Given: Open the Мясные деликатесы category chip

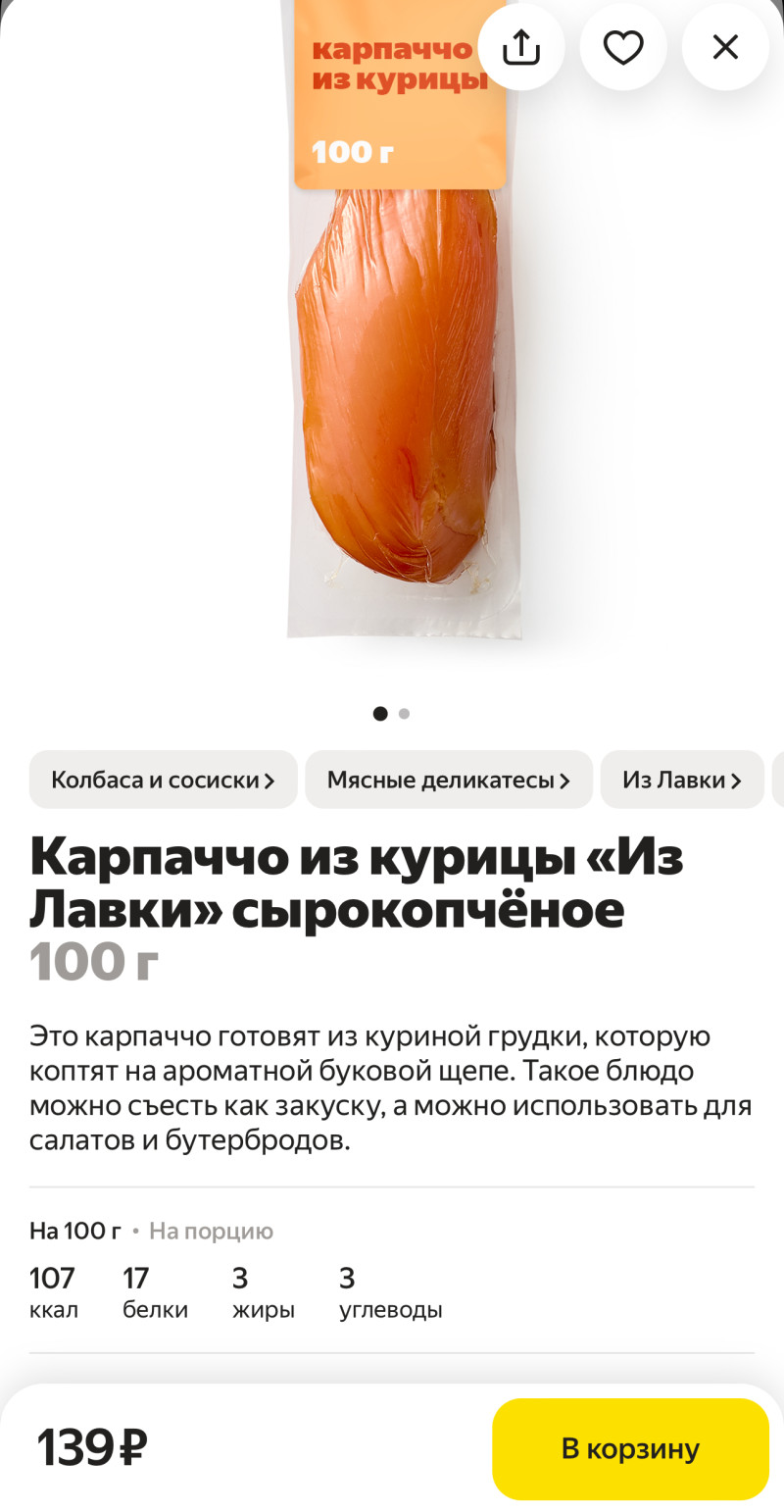Looking at the screenshot, I should click(448, 780).
